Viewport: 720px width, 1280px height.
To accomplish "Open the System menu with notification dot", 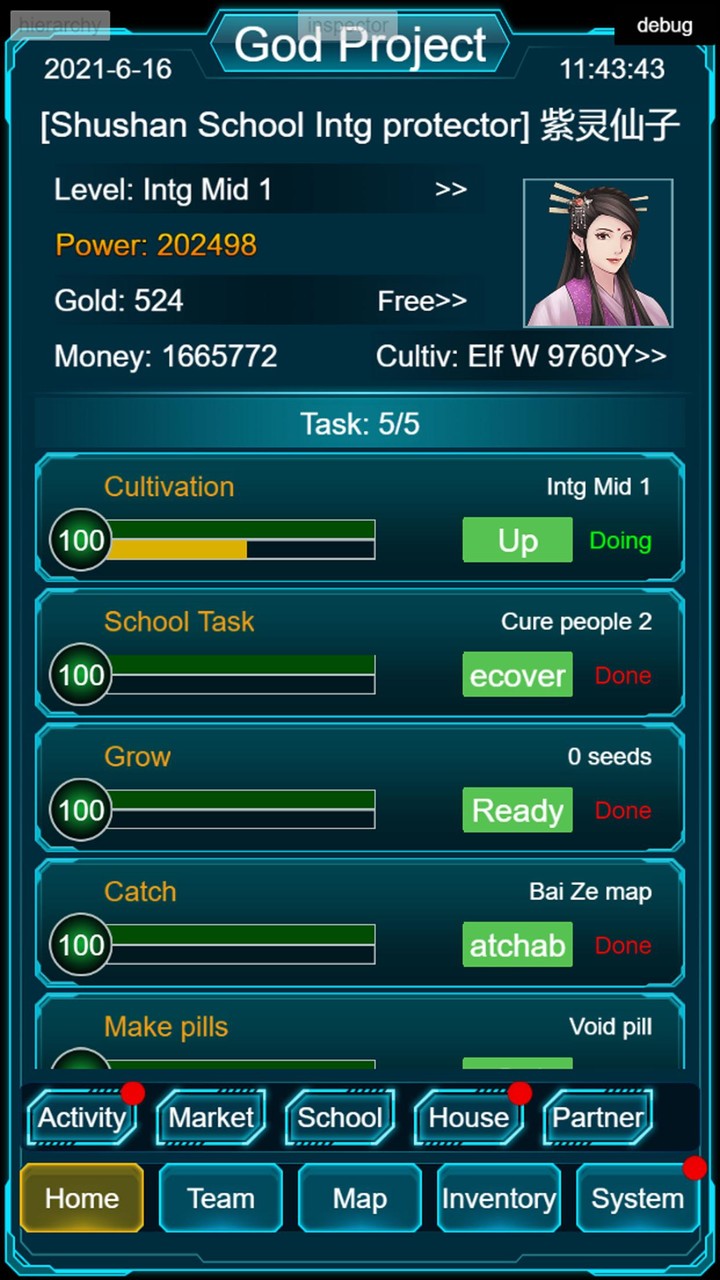I will point(637,1198).
